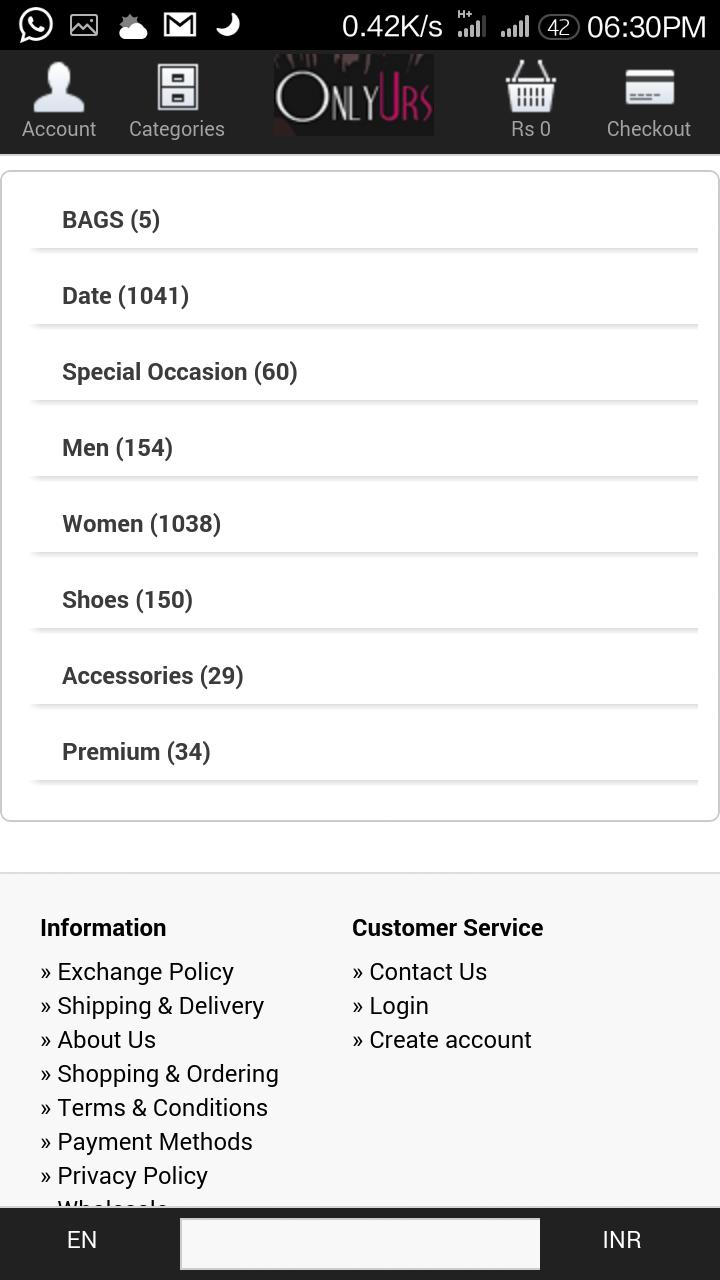Change language via EN button
The image size is (720, 1280).
[82, 1240]
